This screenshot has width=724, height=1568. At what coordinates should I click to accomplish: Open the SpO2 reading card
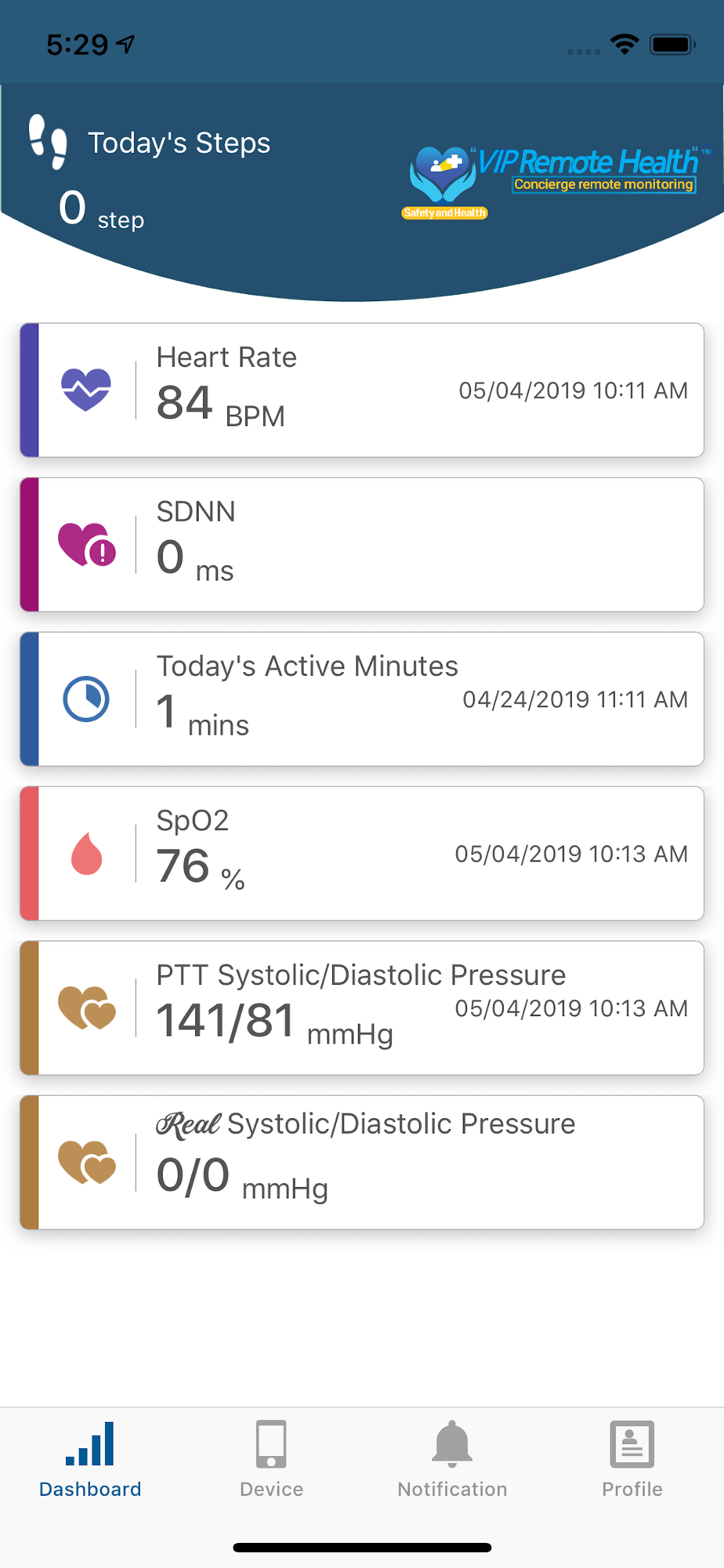[x=362, y=853]
